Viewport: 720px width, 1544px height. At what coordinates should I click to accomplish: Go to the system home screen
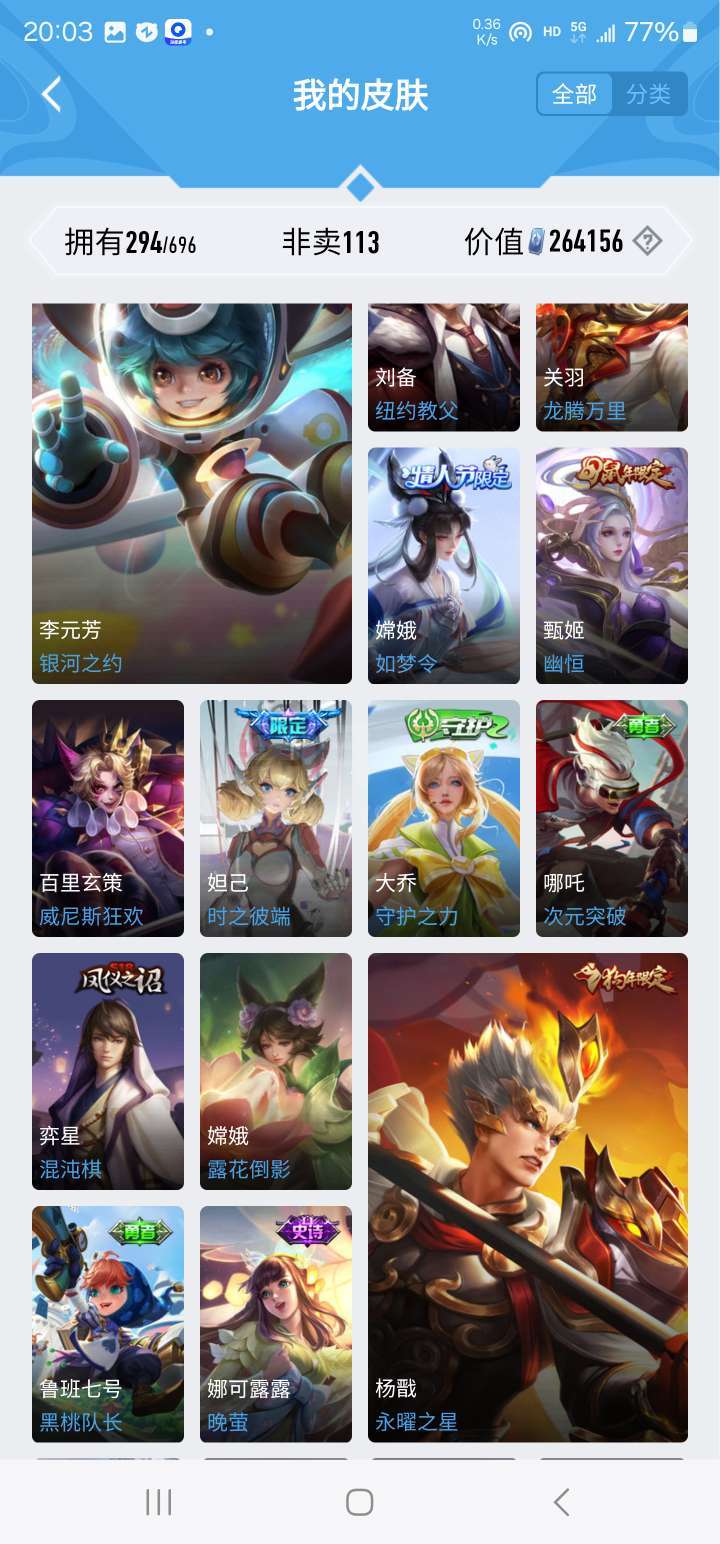pos(360,1501)
